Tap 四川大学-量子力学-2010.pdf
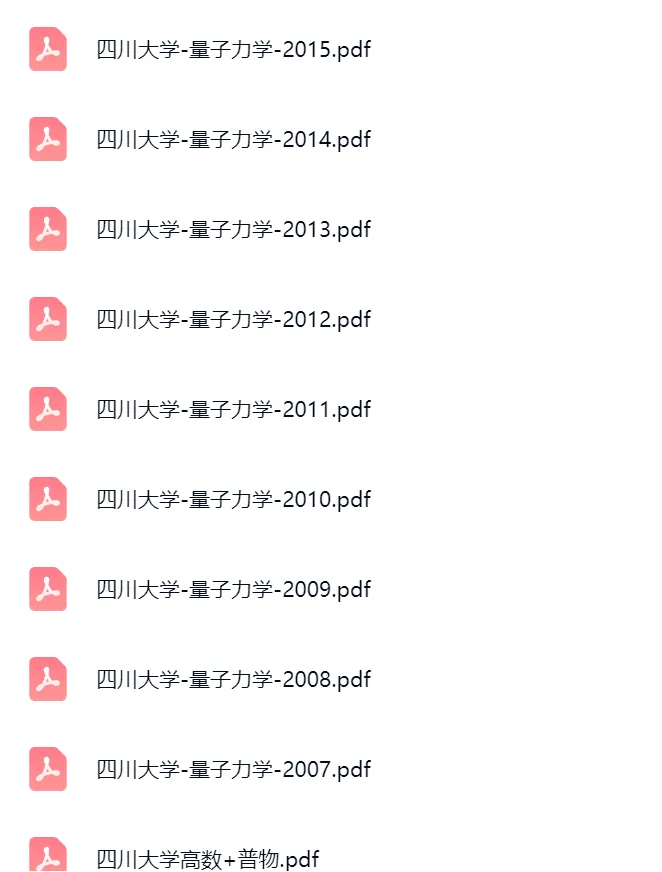662x872 pixels. 233,499
